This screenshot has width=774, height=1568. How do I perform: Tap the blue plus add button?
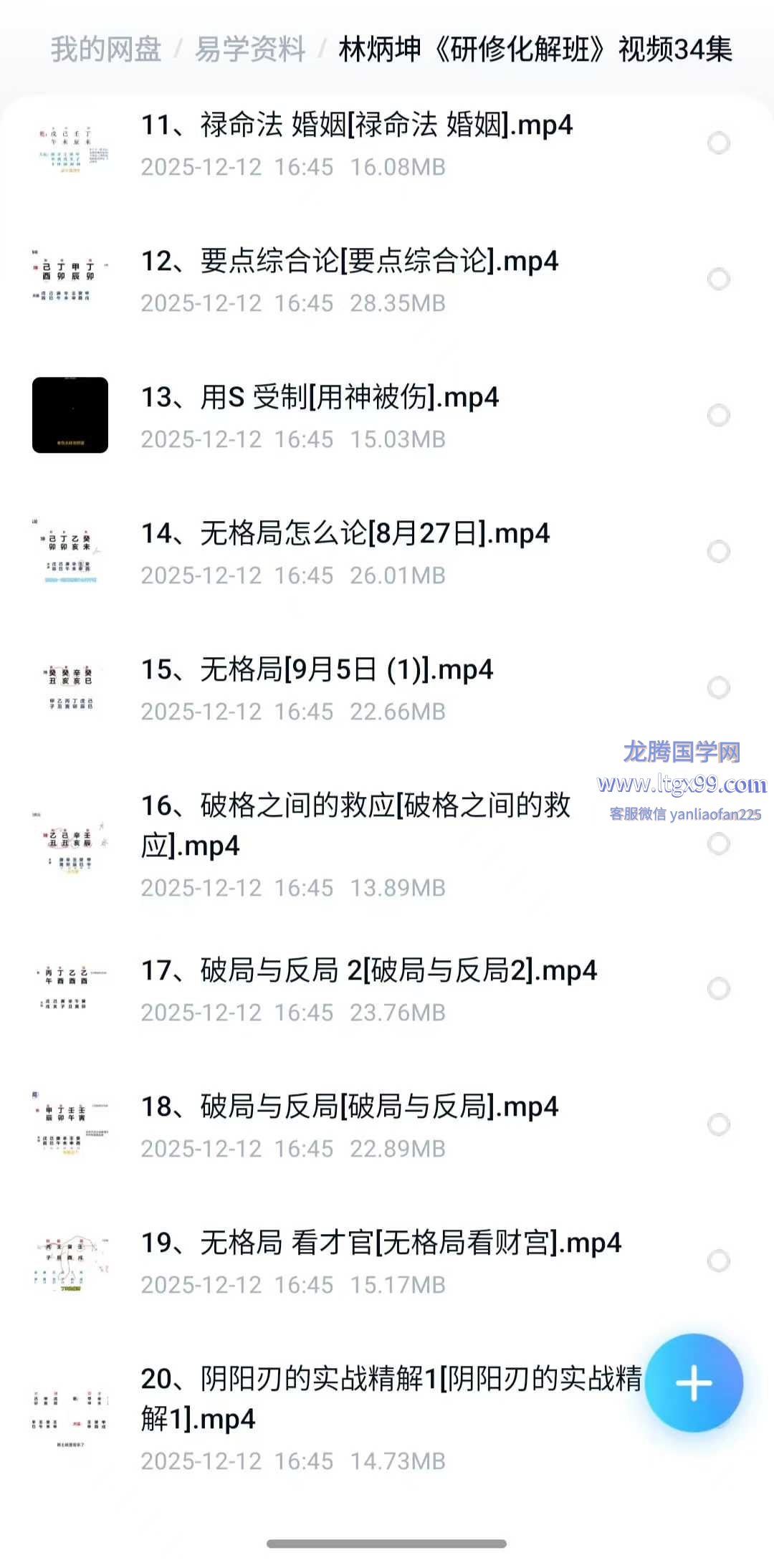coord(693,1383)
